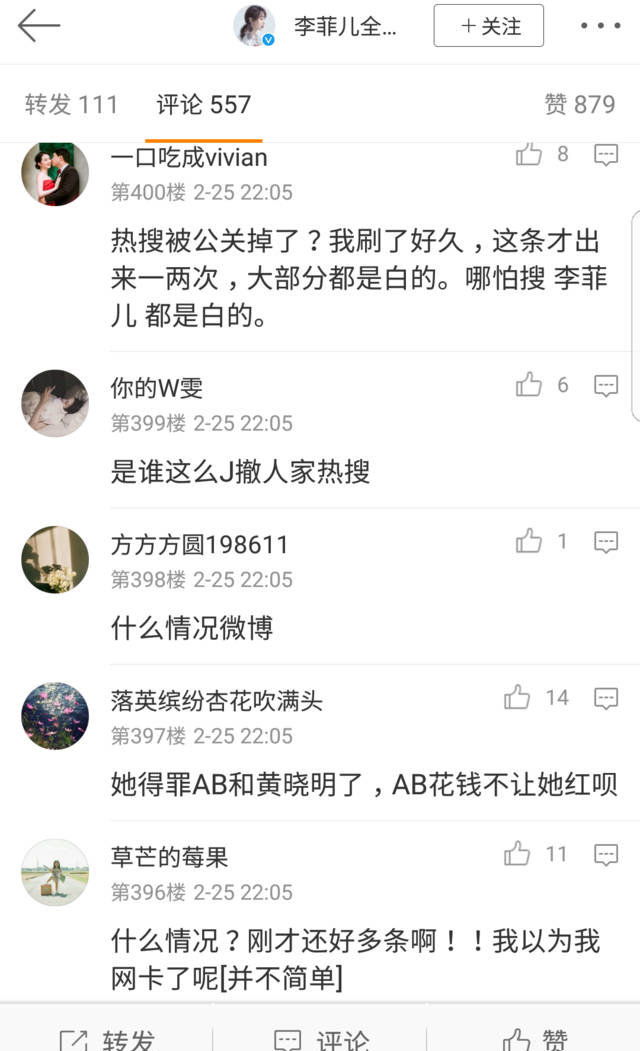Reply to 落英缤纷杏花吹满头's comment
Screen dimensions: 640x1051
[x=606, y=698]
